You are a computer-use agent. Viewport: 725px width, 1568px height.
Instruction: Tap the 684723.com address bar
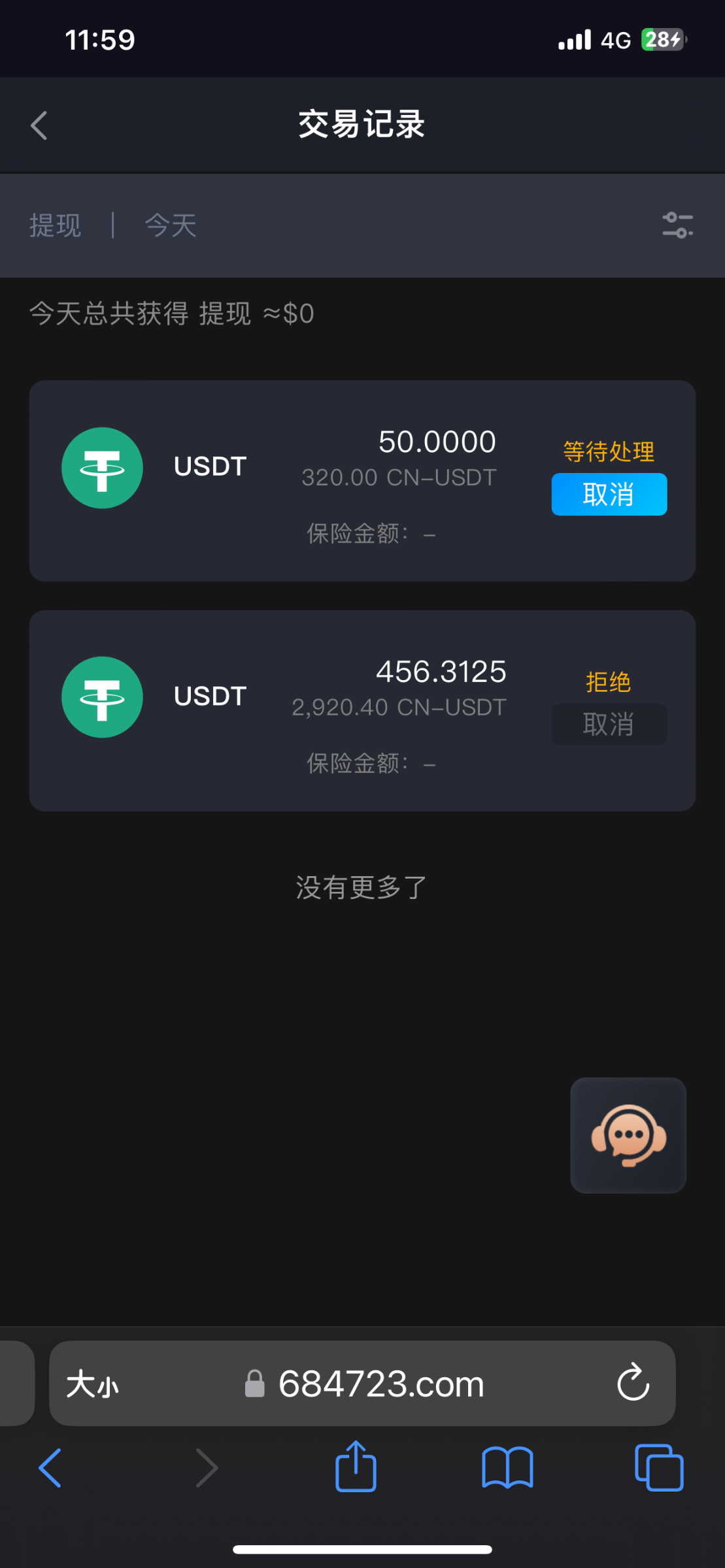[x=380, y=1384]
